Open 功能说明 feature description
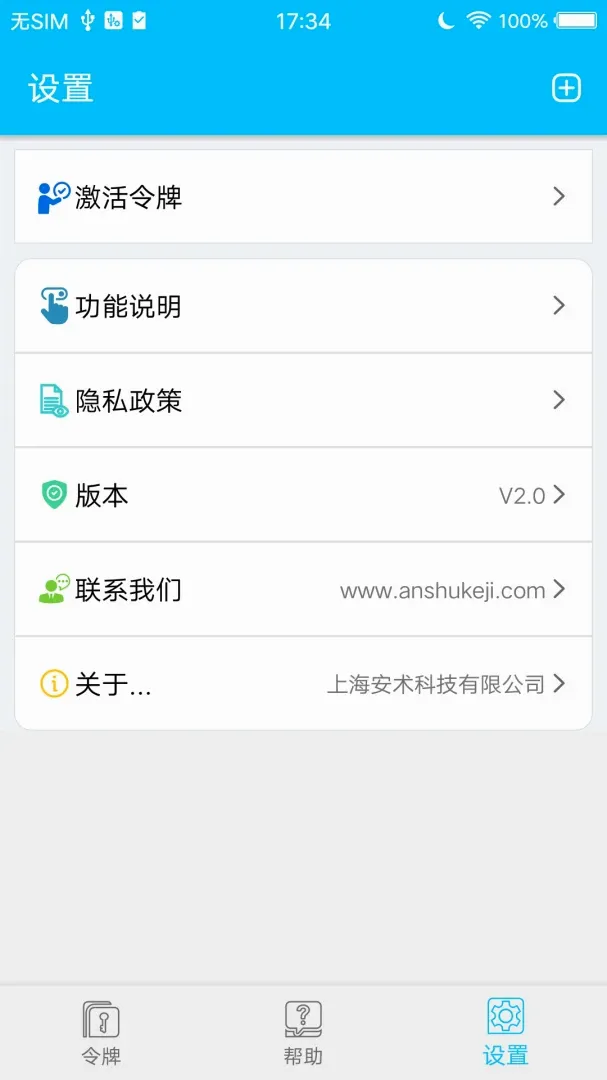Screen dimensions: 607x1080 (x=303, y=306)
